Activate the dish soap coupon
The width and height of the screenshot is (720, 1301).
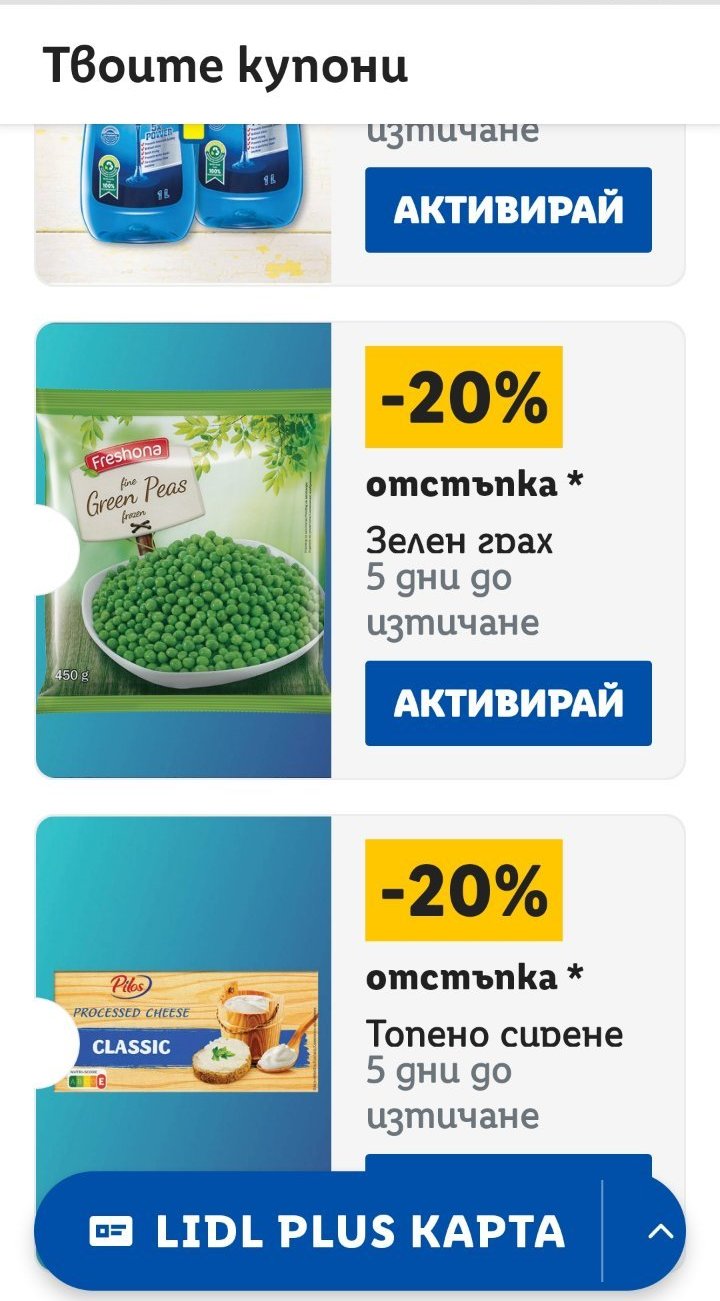point(508,209)
